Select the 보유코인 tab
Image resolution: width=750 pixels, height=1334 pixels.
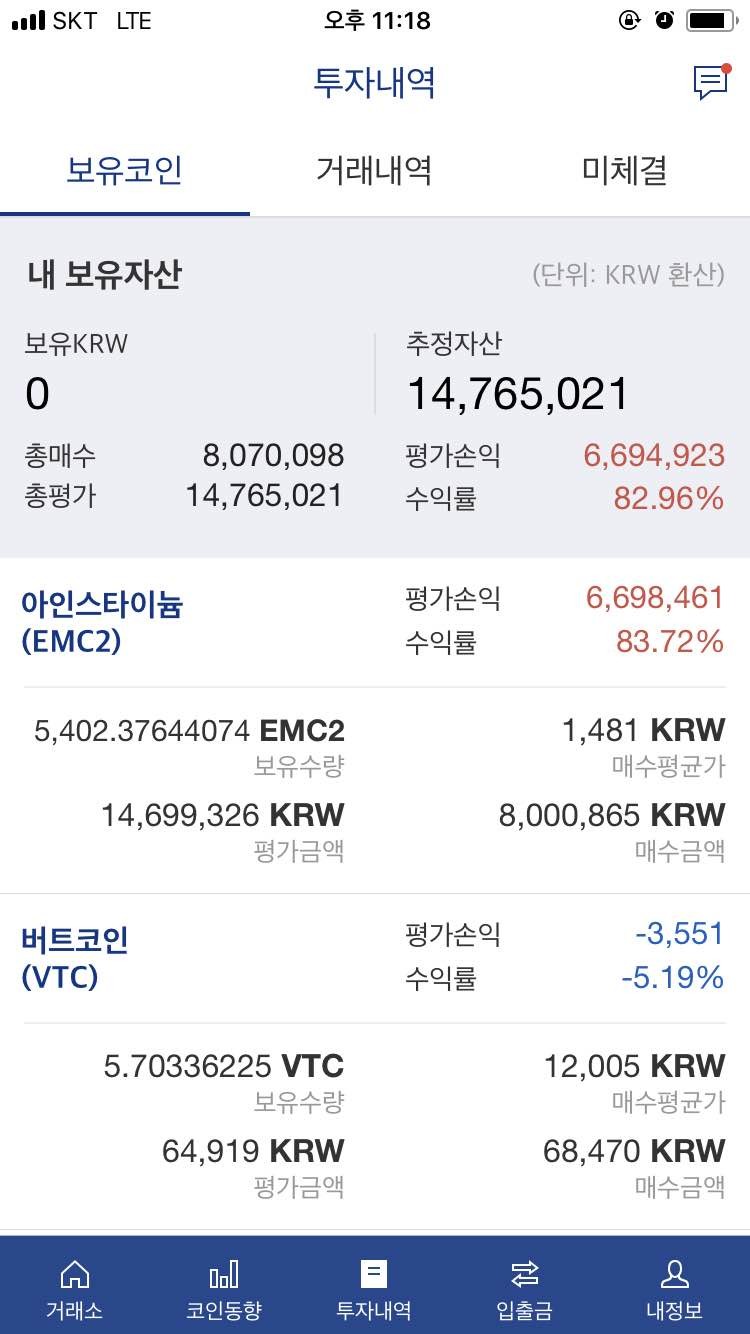coord(124,170)
